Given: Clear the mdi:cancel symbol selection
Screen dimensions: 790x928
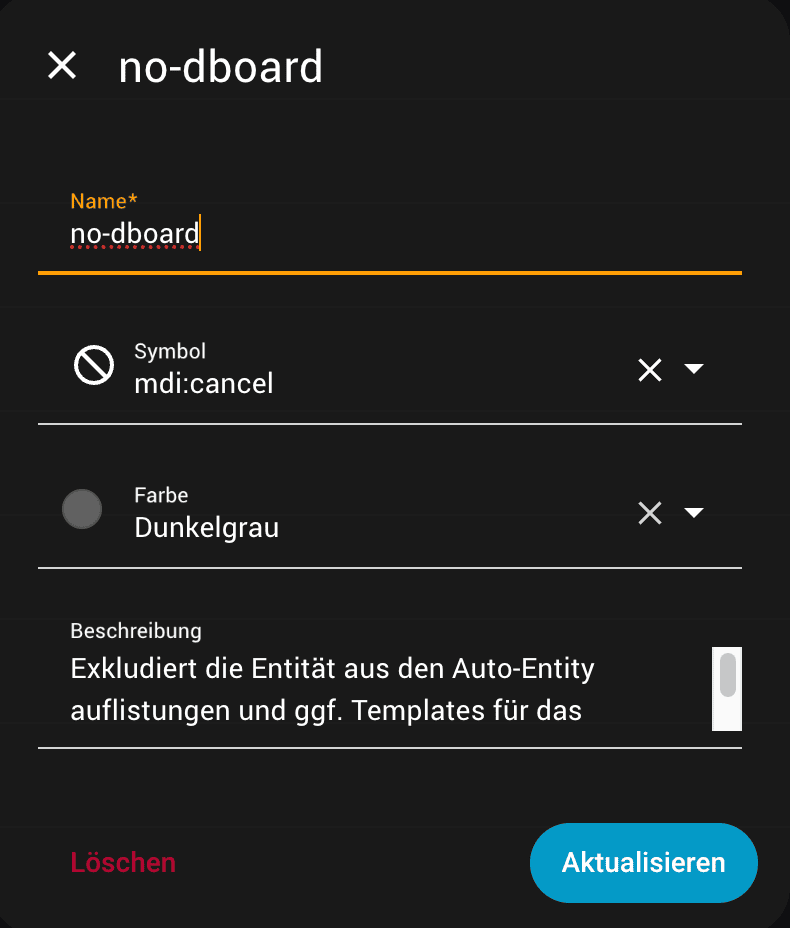Looking at the screenshot, I should click(x=650, y=370).
